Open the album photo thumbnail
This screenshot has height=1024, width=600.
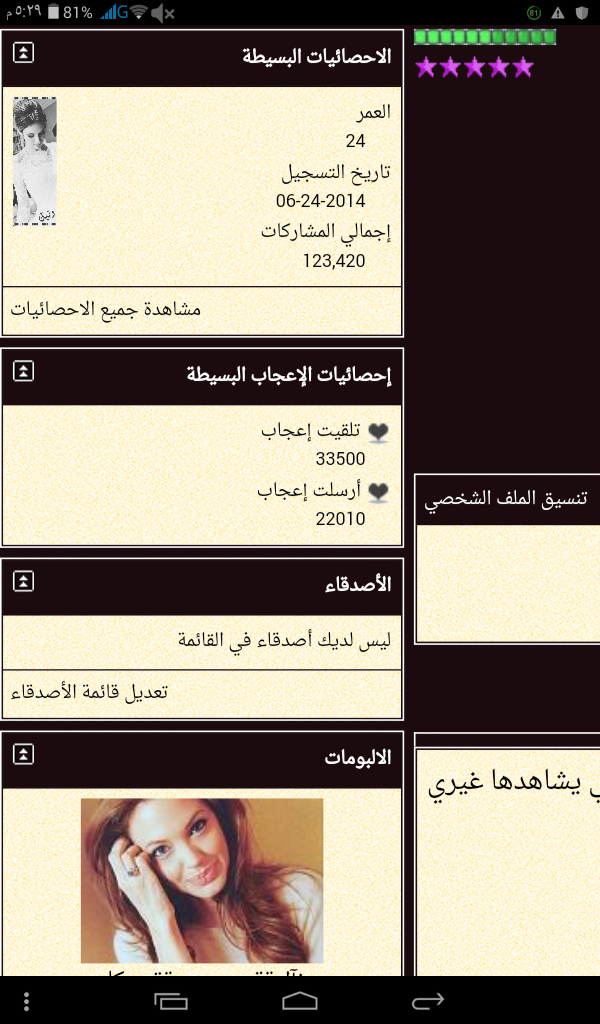tap(202, 880)
